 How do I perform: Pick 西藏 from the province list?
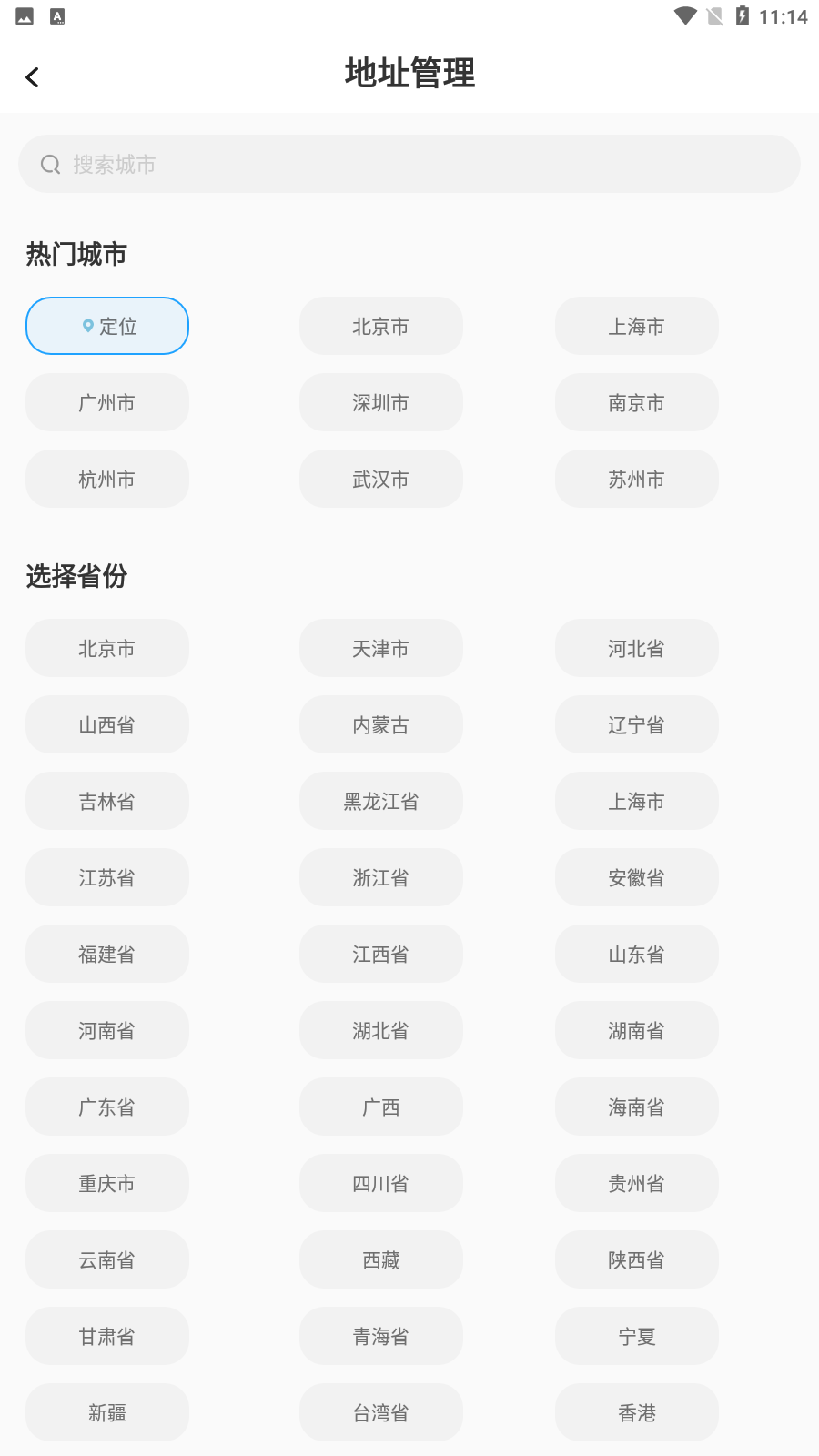point(380,1259)
